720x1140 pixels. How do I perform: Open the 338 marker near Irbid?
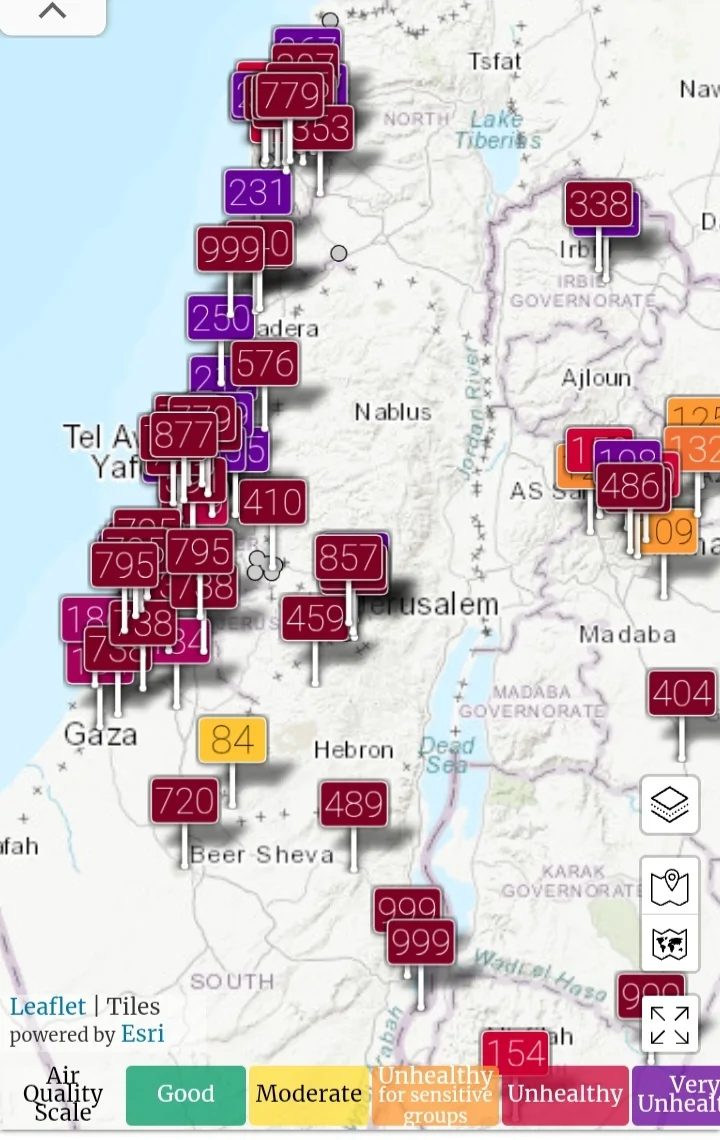click(599, 205)
